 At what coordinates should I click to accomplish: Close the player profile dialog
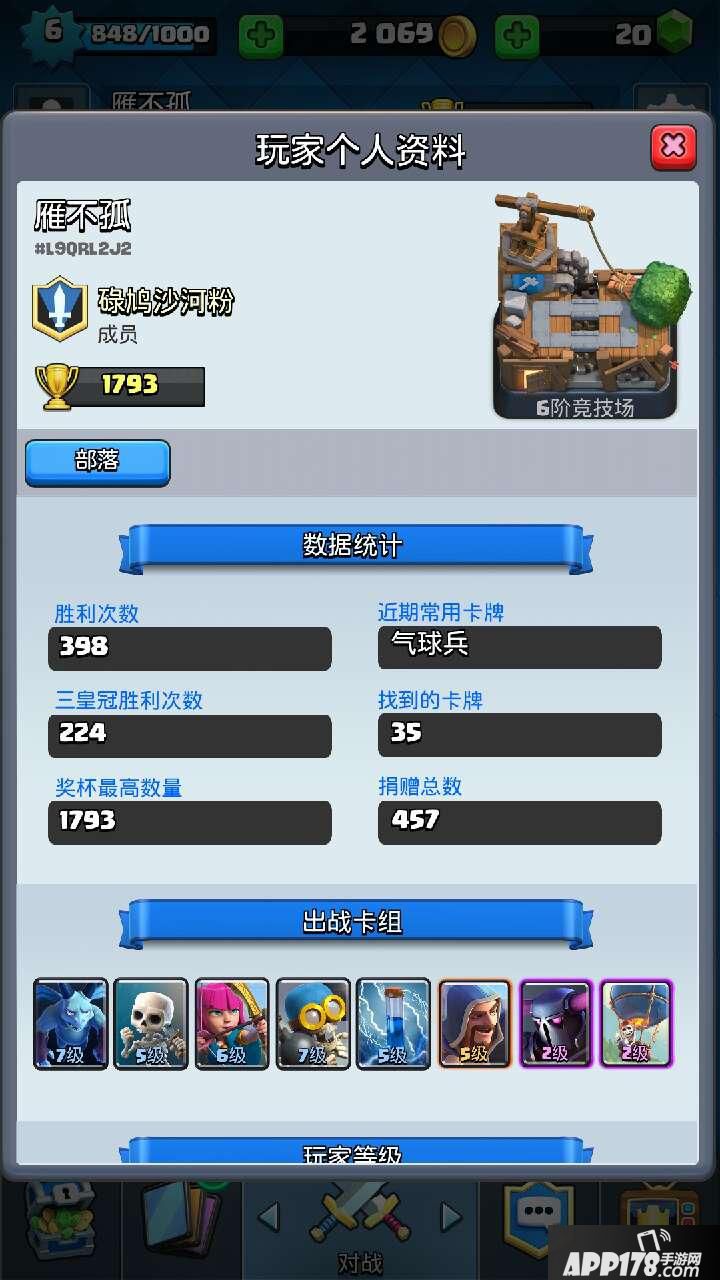click(673, 147)
